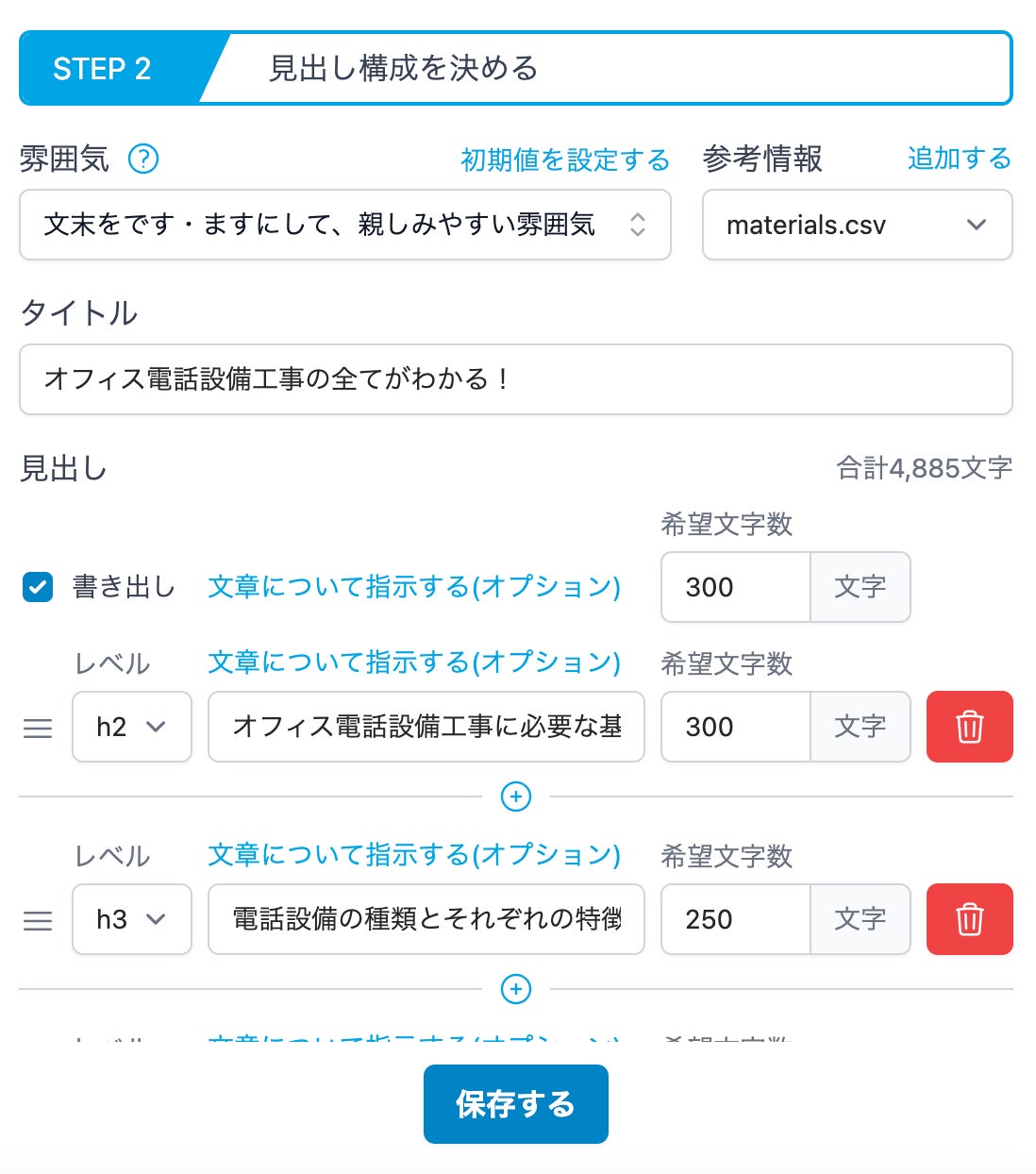Image resolution: width=1036 pixels, height=1174 pixels.
Task: Edit the オフィス電話設備工事に必要な基 heading field
Action: tap(426, 727)
